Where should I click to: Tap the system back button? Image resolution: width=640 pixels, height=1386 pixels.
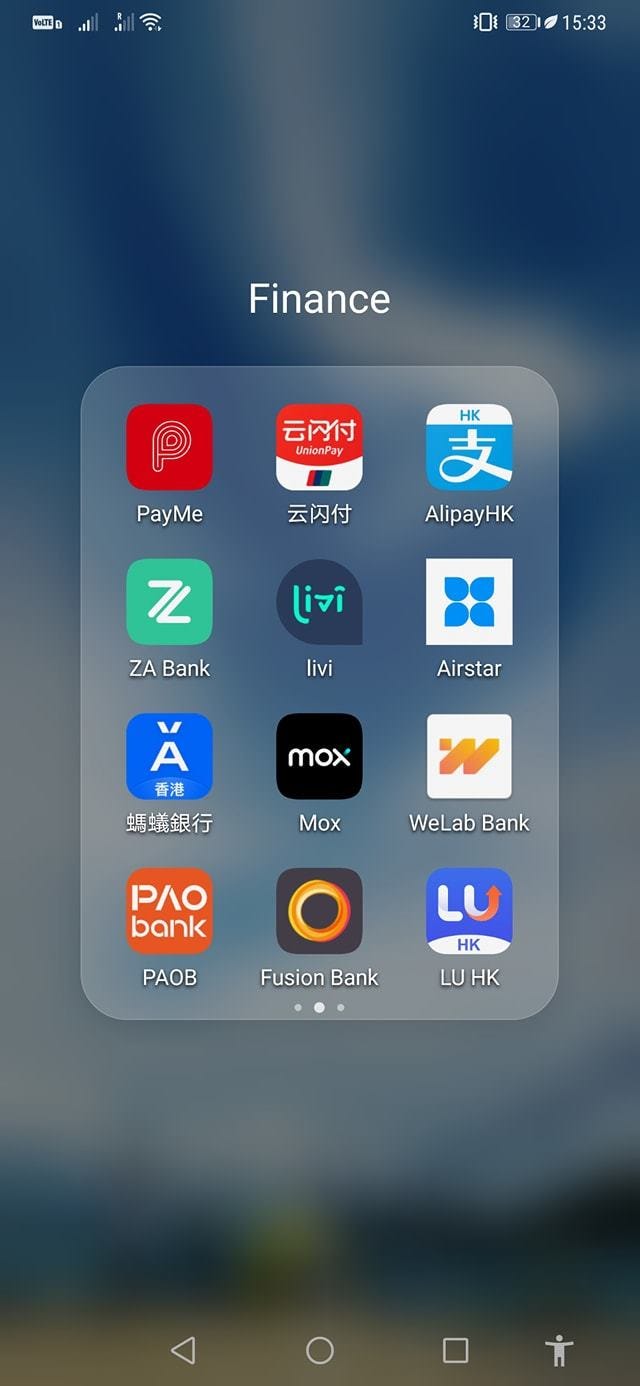pos(183,1351)
